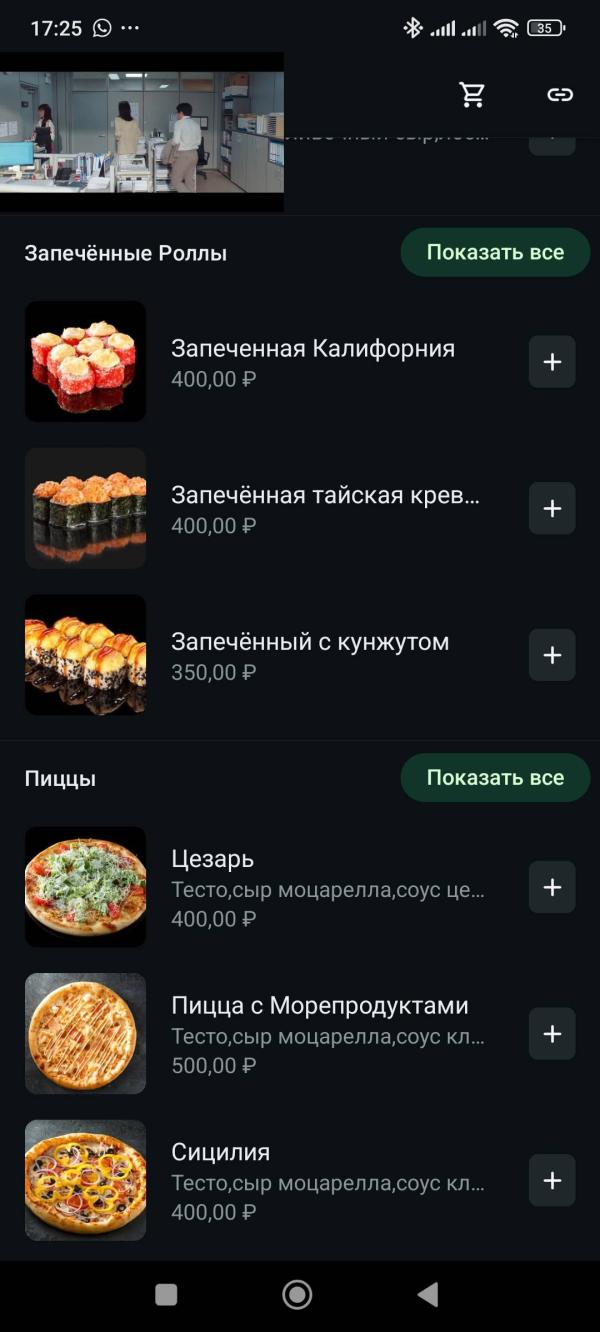Go back with the system back button
Viewport: 600px width, 1332px height.
[428, 1295]
